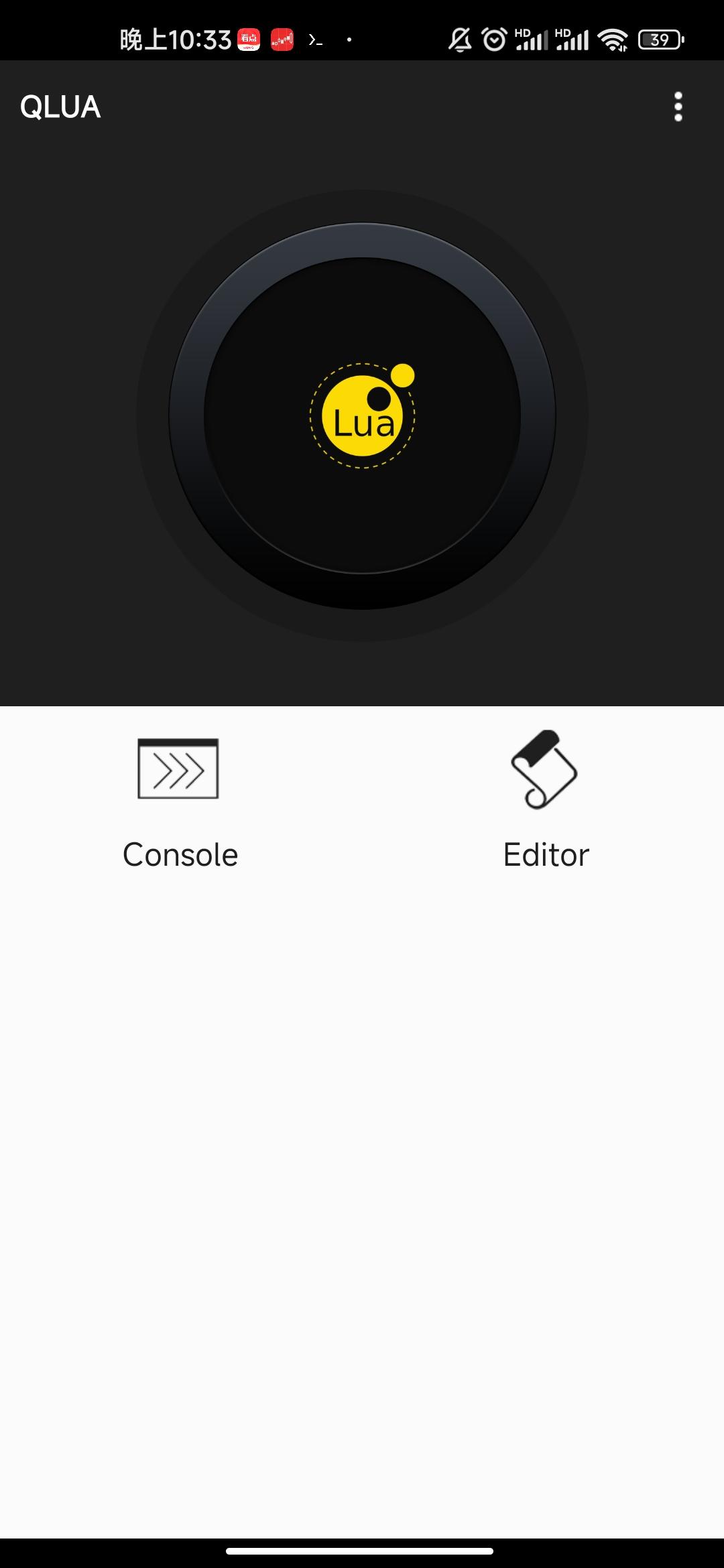
Task: Open the Console
Action: coord(180,801)
